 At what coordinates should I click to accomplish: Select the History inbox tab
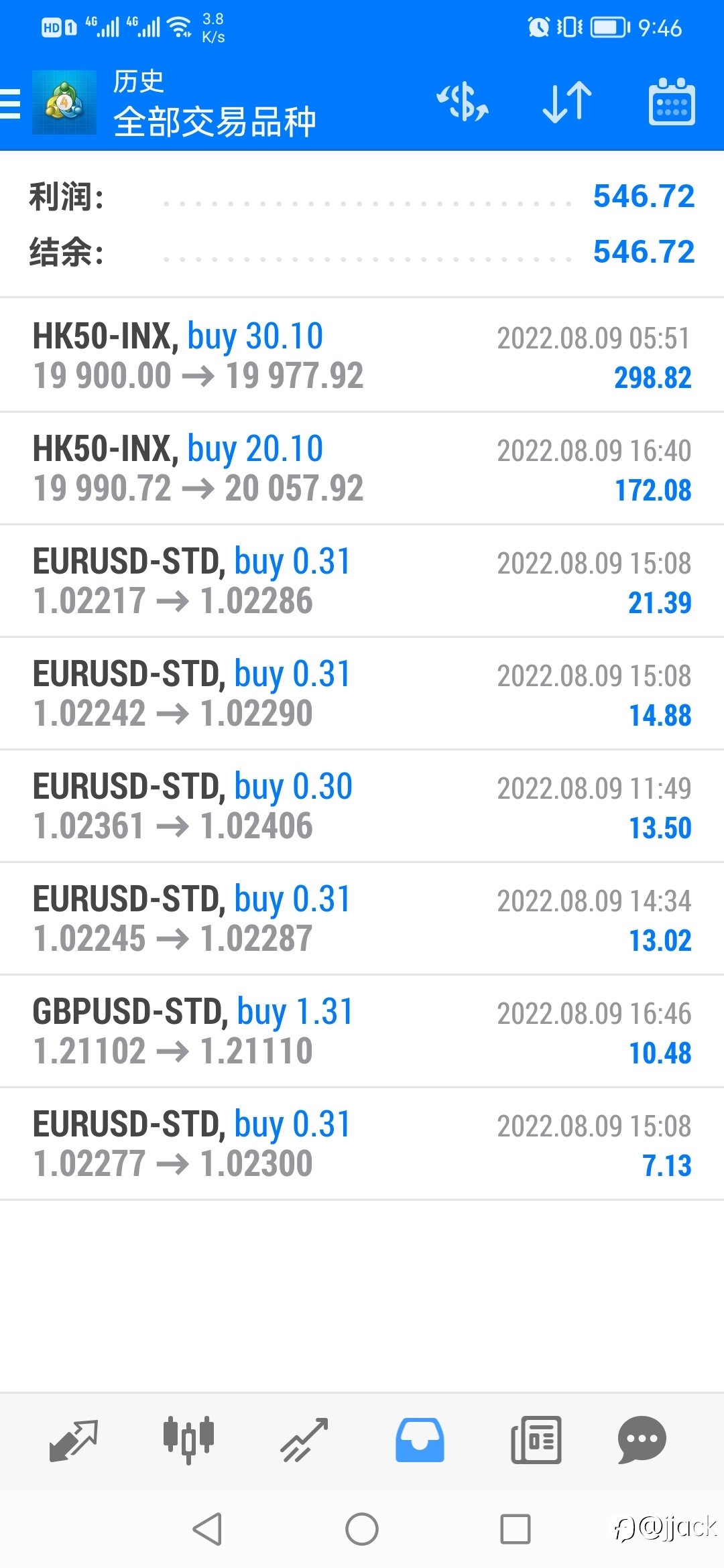[420, 1440]
